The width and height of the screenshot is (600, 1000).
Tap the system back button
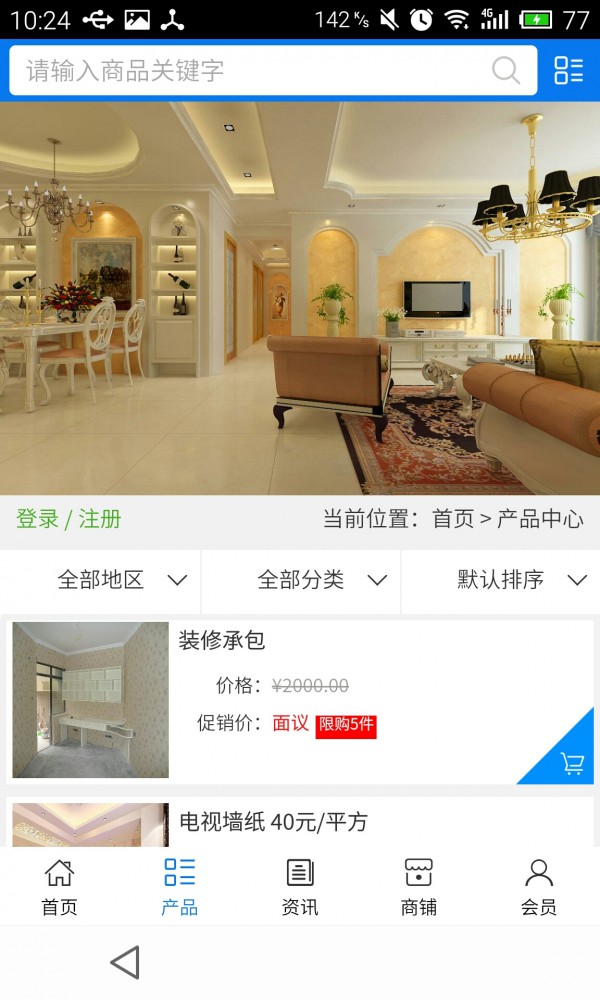pos(125,963)
